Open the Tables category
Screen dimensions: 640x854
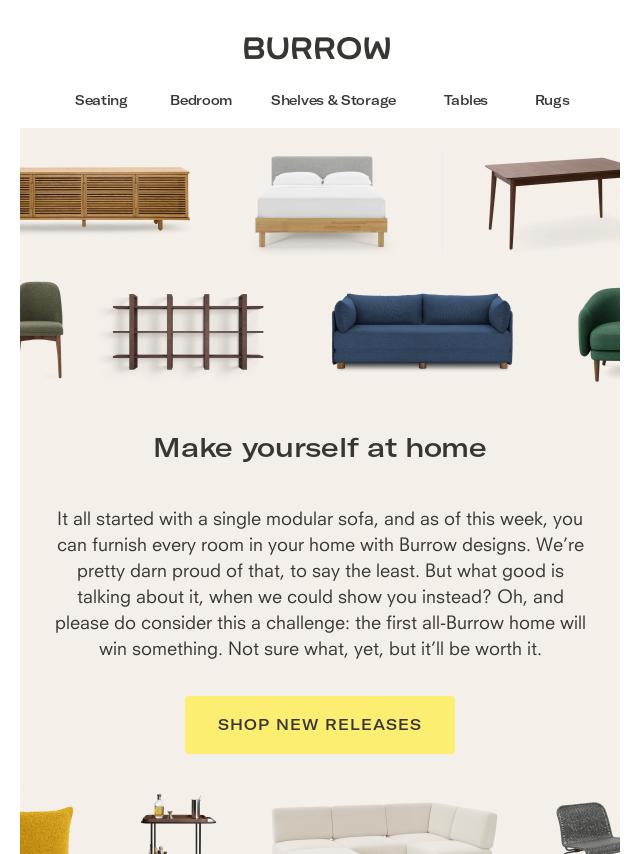pos(465,100)
